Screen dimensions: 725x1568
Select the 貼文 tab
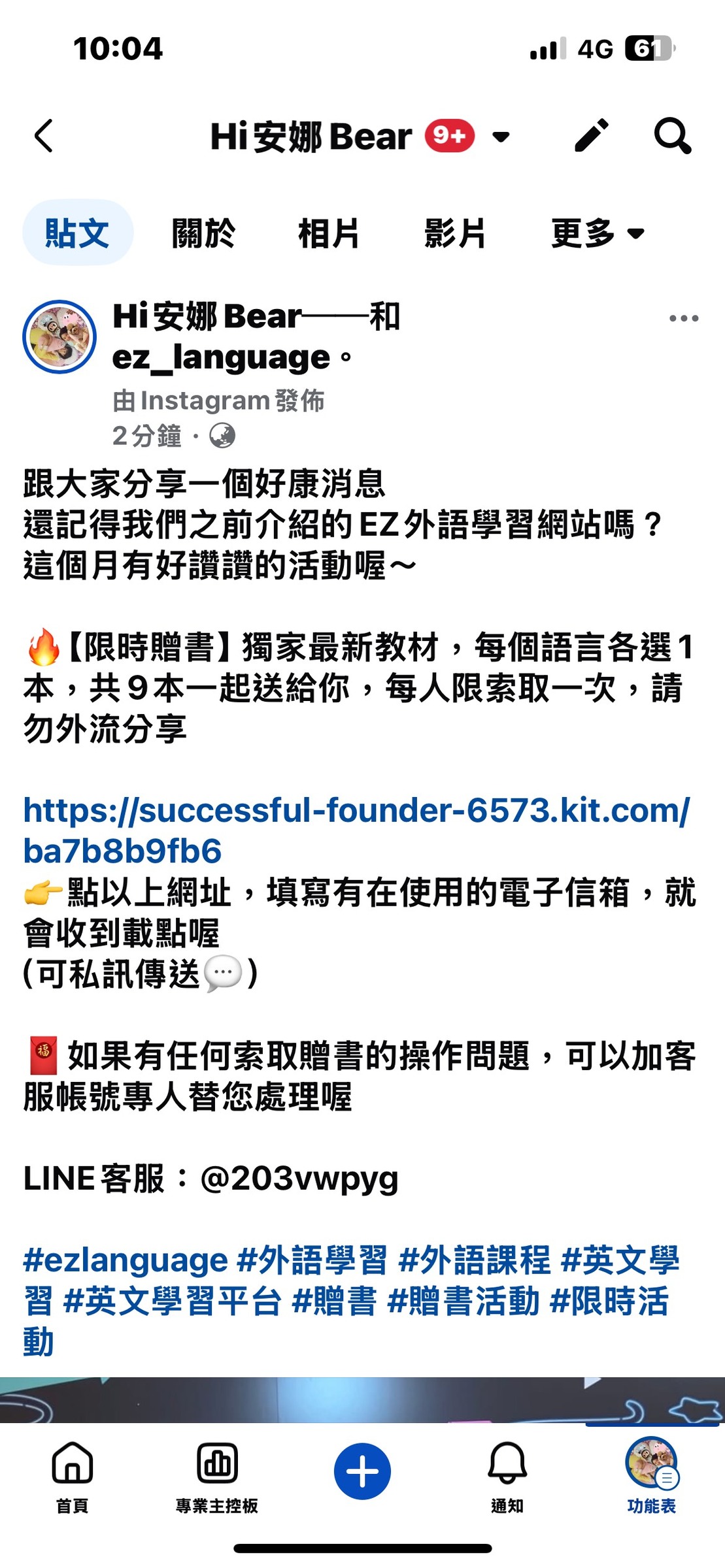pos(78,233)
